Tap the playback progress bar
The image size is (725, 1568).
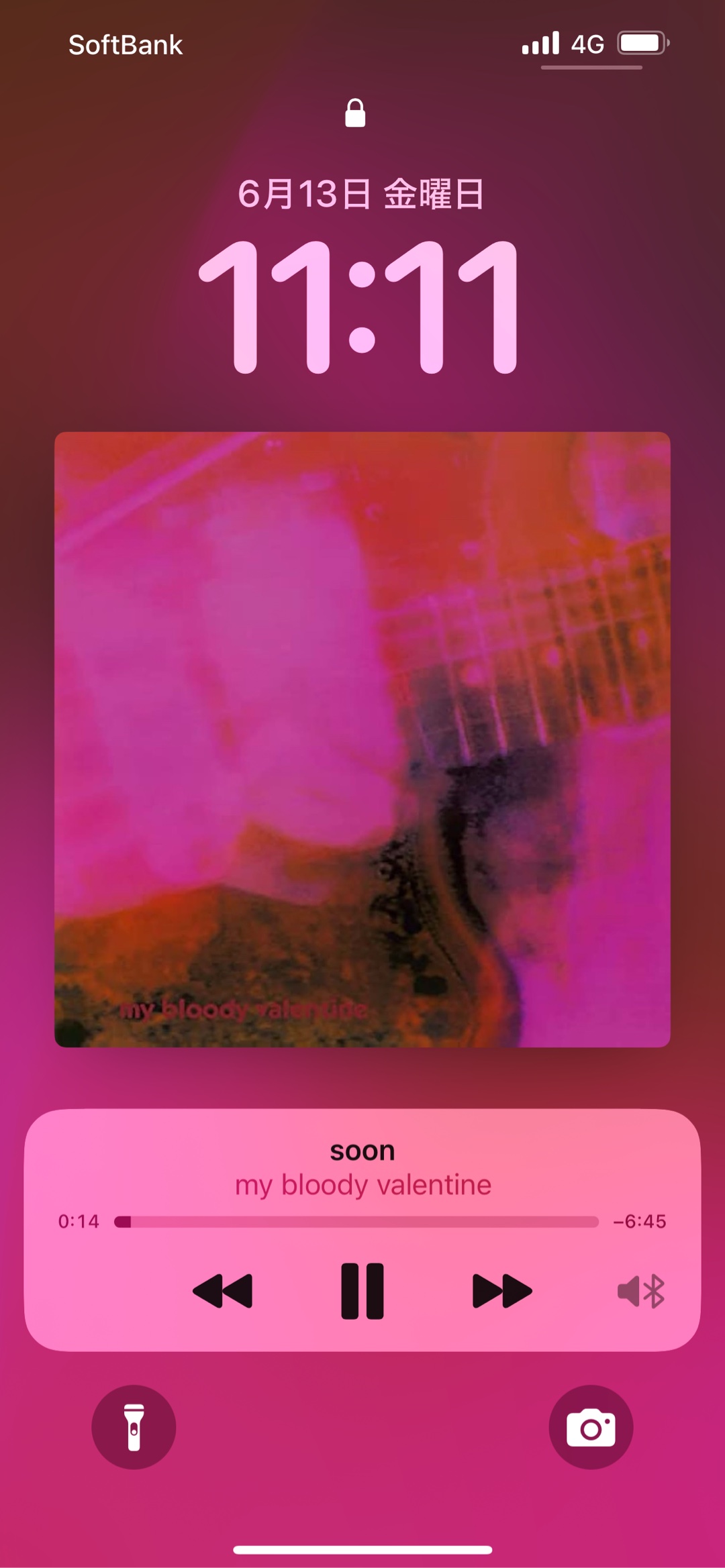click(x=356, y=1222)
